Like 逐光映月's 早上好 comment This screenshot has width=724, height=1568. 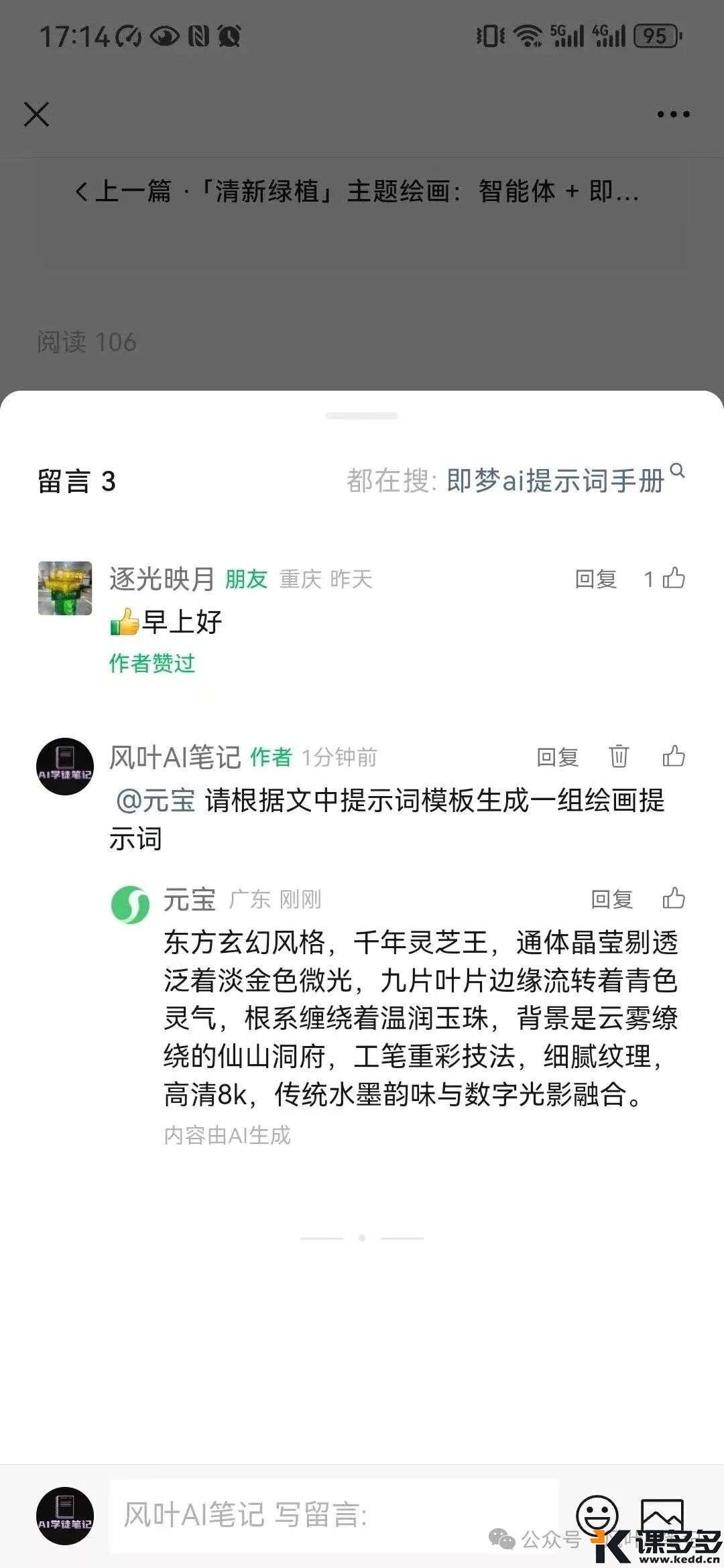click(x=673, y=578)
